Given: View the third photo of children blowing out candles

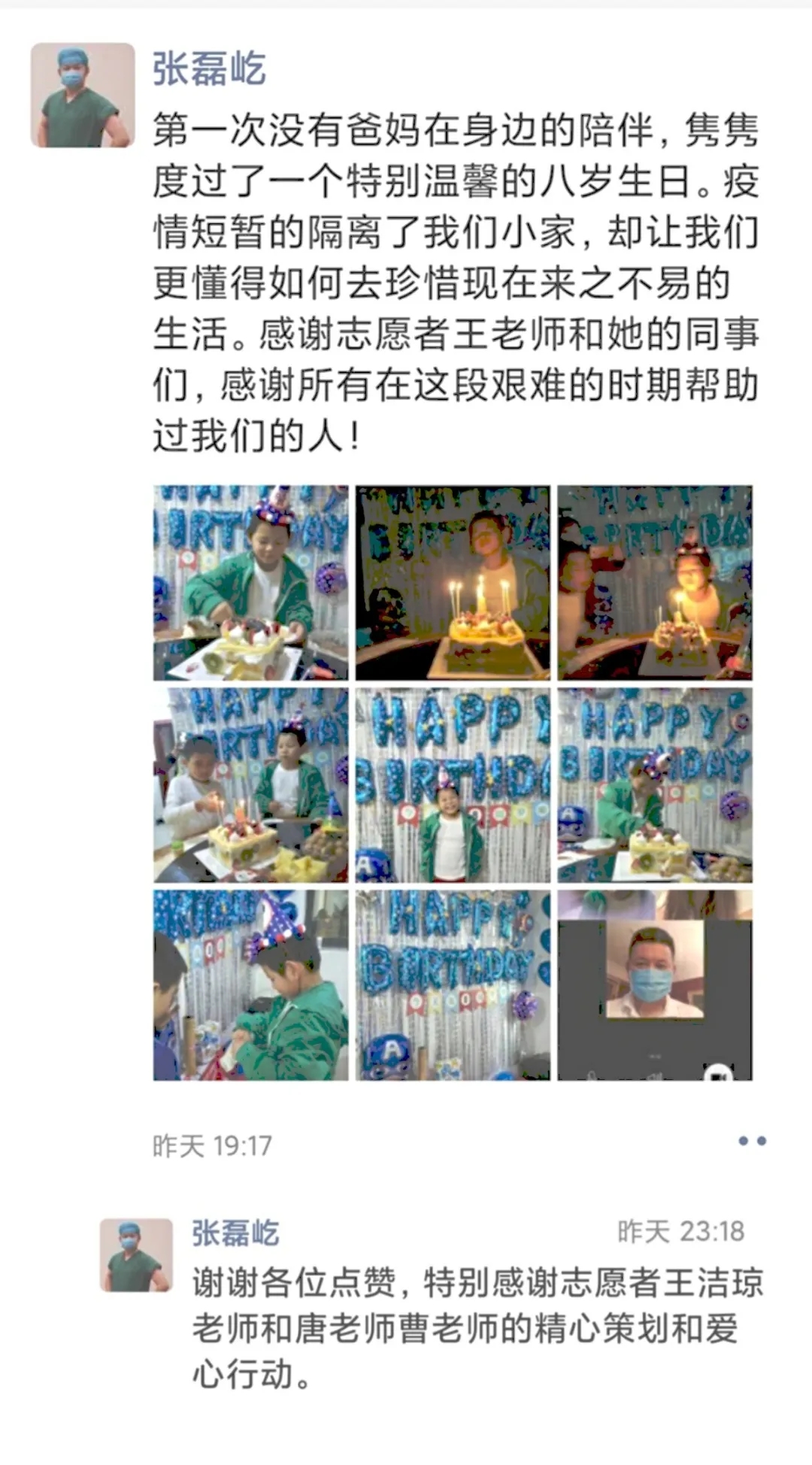Looking at the screenshot, I should tap(655, 583).
